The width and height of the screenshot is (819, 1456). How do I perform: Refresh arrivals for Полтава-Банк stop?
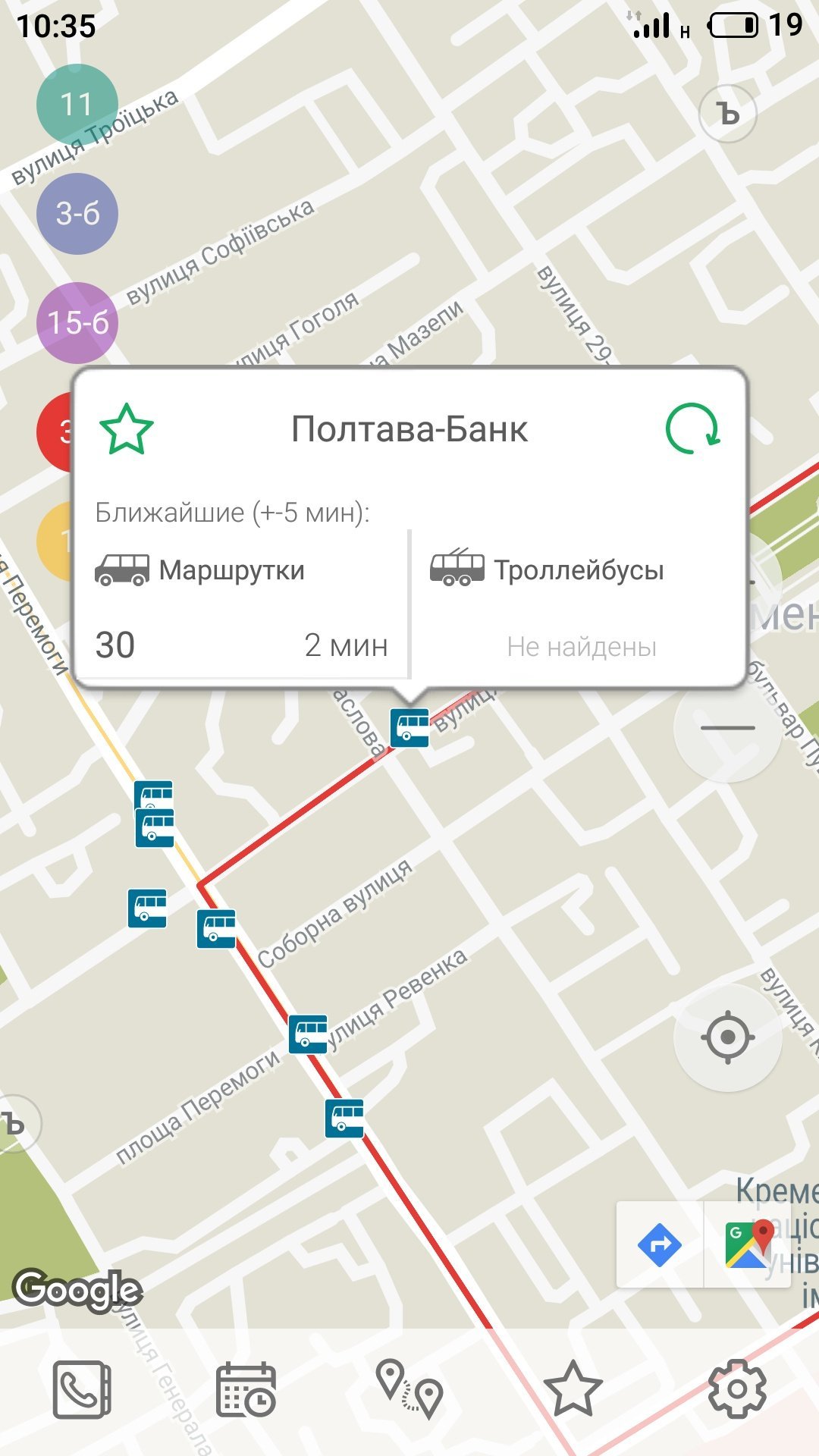pos(692,429)
